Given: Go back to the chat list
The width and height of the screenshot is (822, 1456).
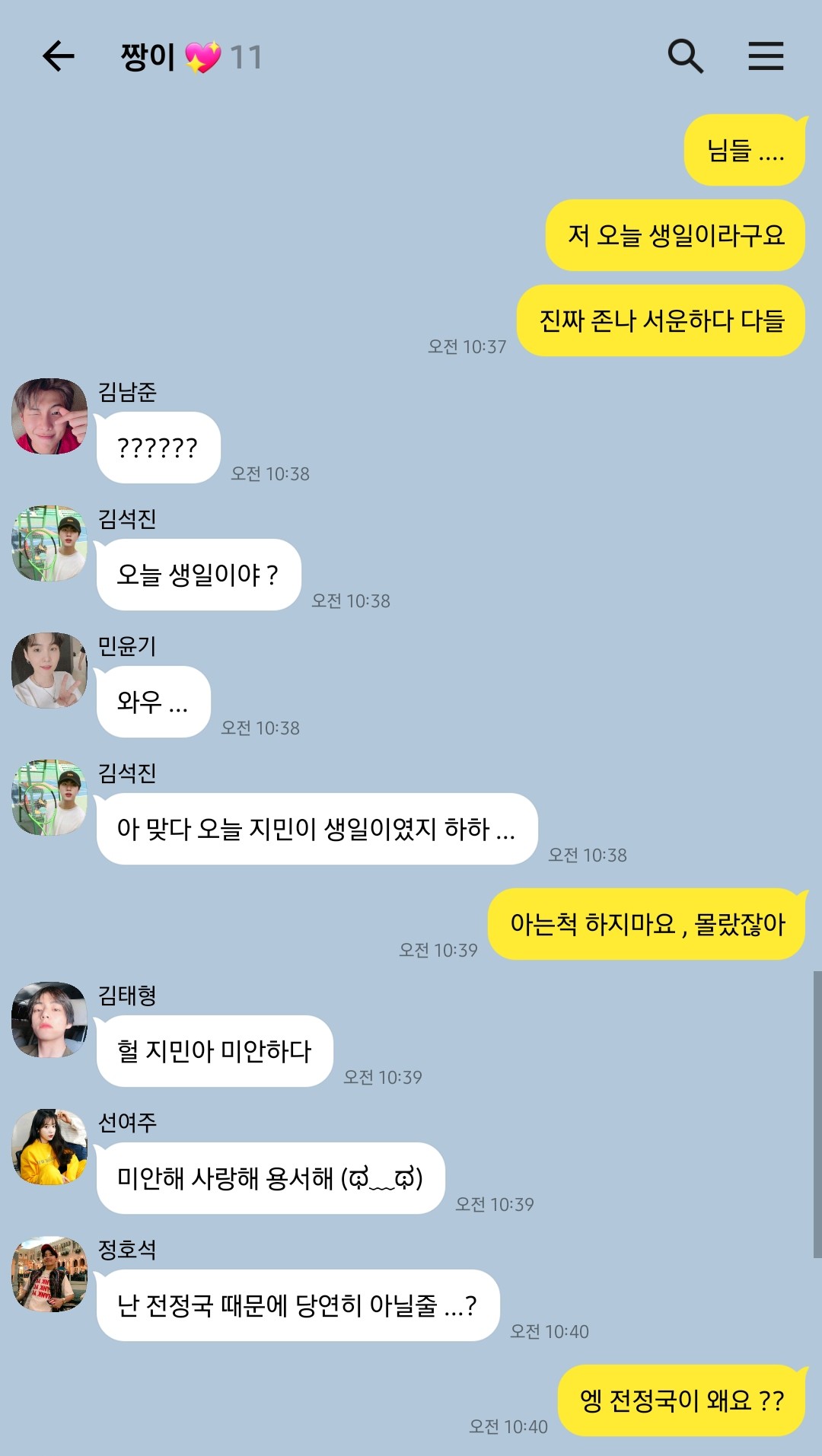Looking at the screenshot, I should pos(58,56).
